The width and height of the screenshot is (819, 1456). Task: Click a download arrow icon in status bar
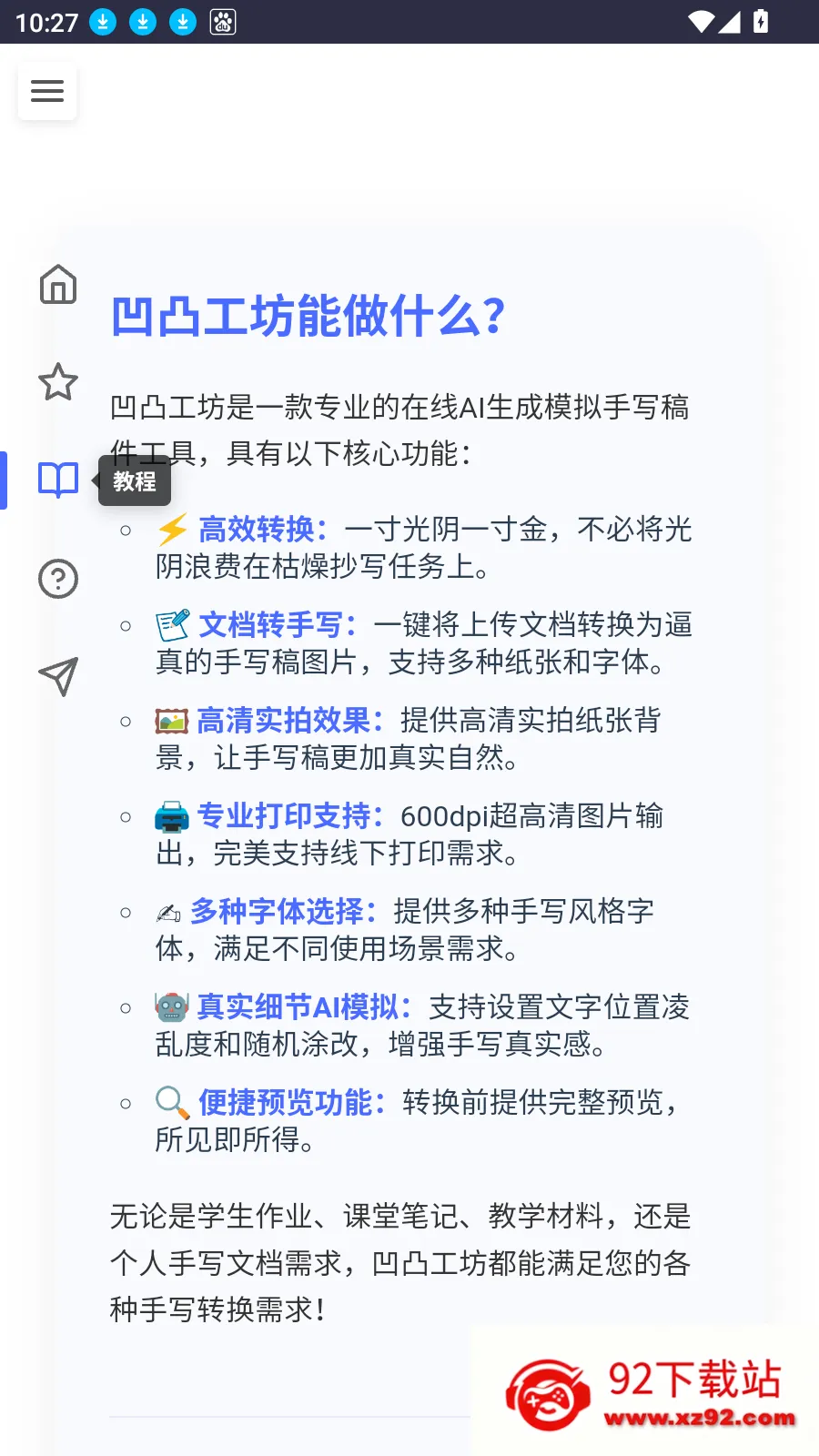point(103,21)
